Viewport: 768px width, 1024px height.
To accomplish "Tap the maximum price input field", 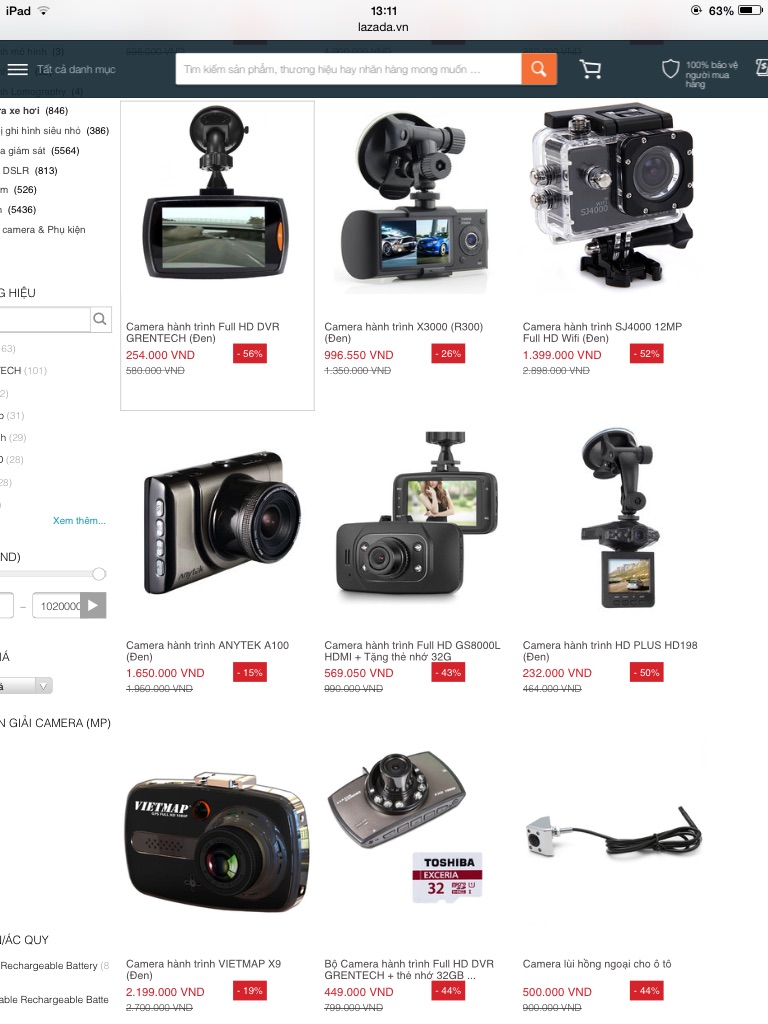I will click(x=56, y=605).
